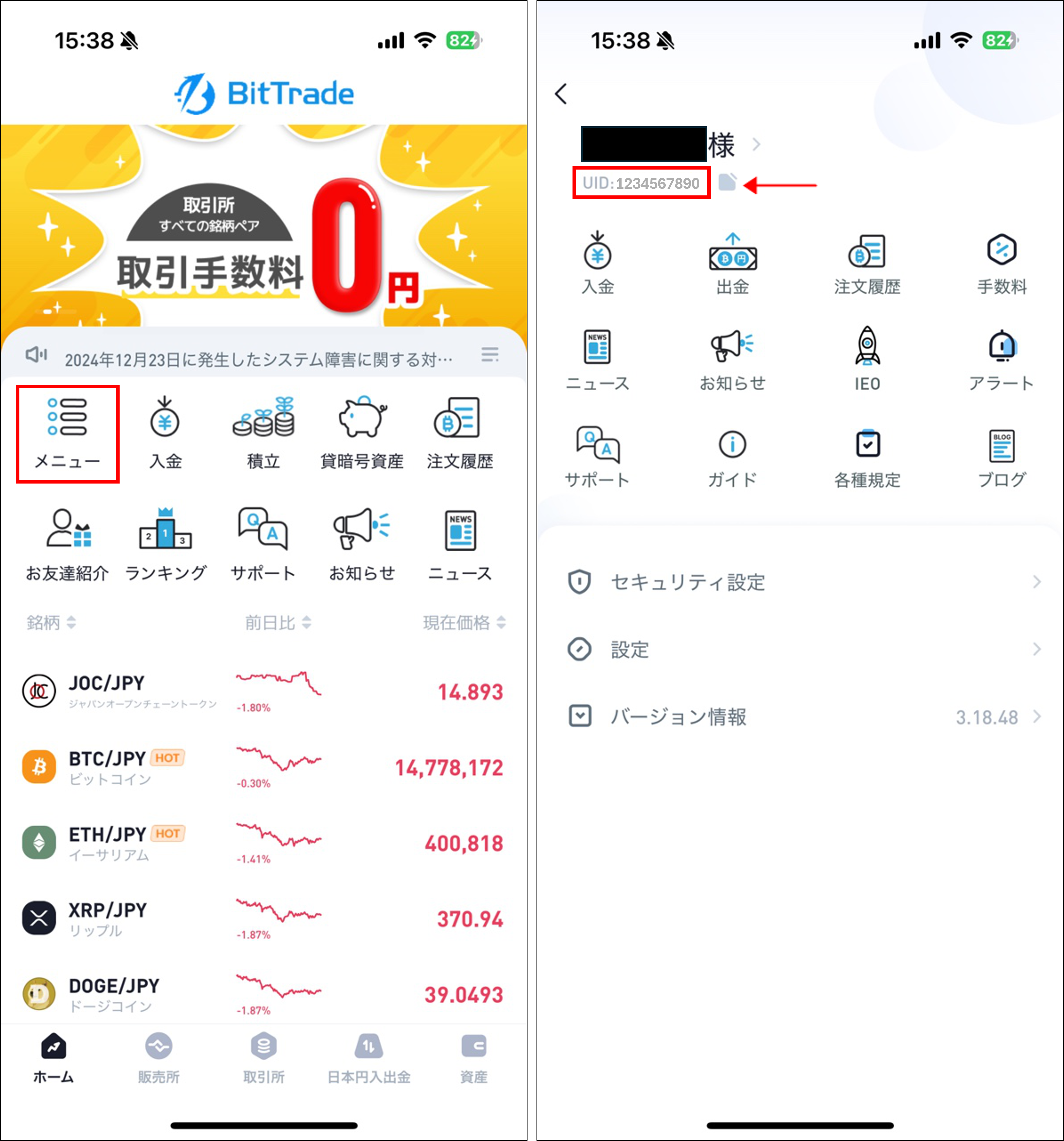Open the 積立 shortcut
The width and height of the screenshot is (1064, 1141).
tap(263, 433)
